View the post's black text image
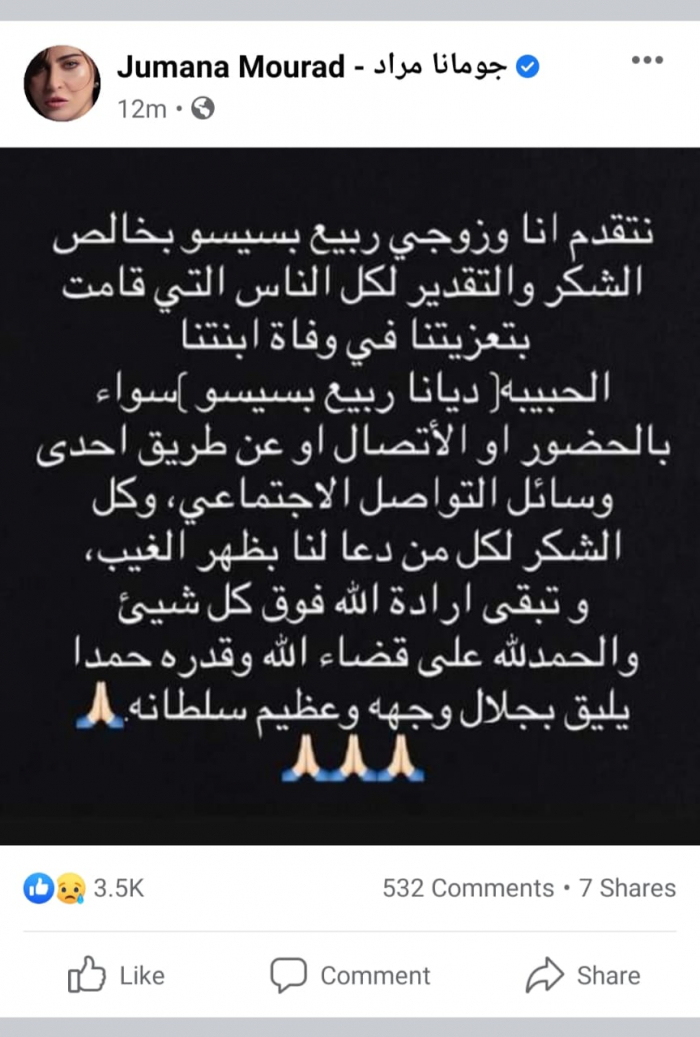Screen dimensions: 700x1037 click(350, 495)
